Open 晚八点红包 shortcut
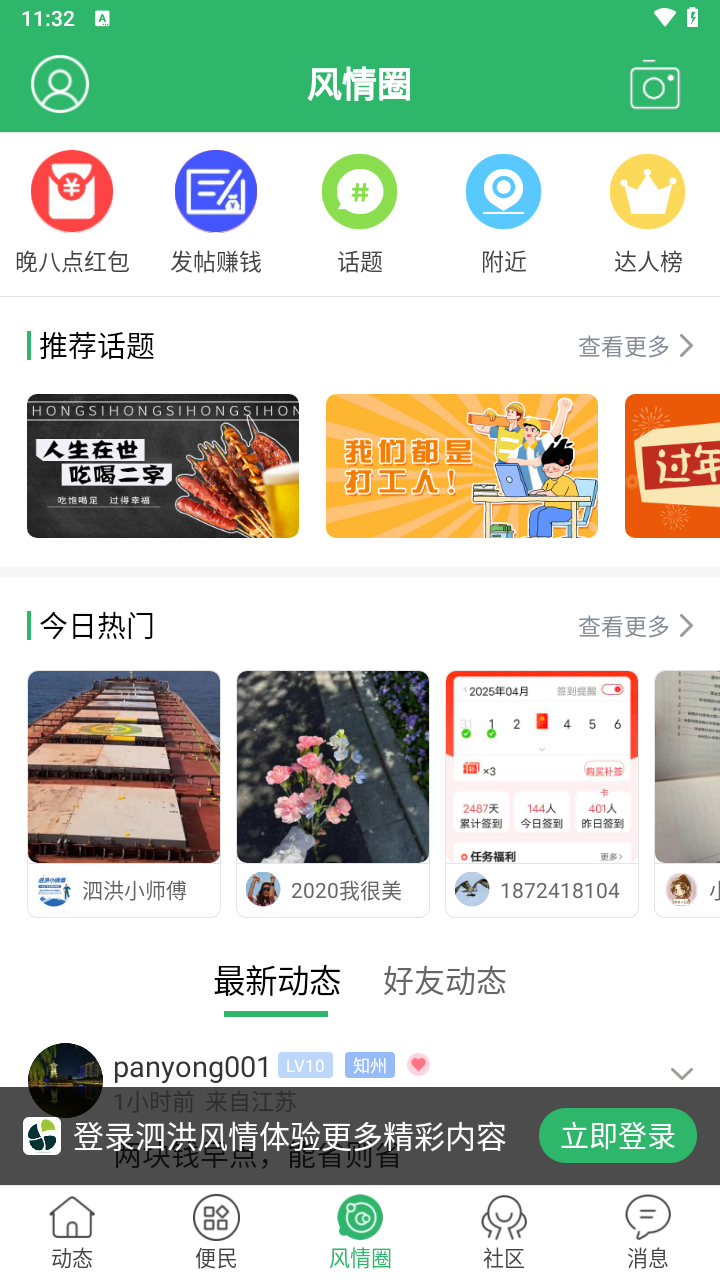Screen dimensions: 720x1280 pos(72,212)
